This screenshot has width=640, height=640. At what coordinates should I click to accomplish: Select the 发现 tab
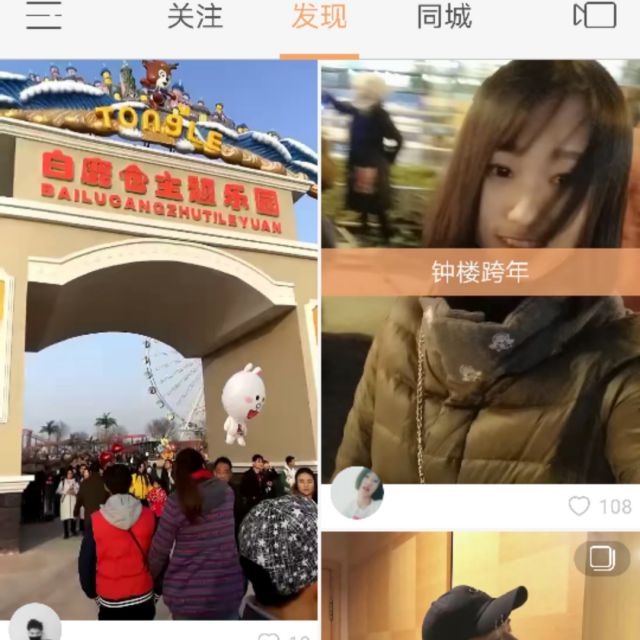(319, 16)
